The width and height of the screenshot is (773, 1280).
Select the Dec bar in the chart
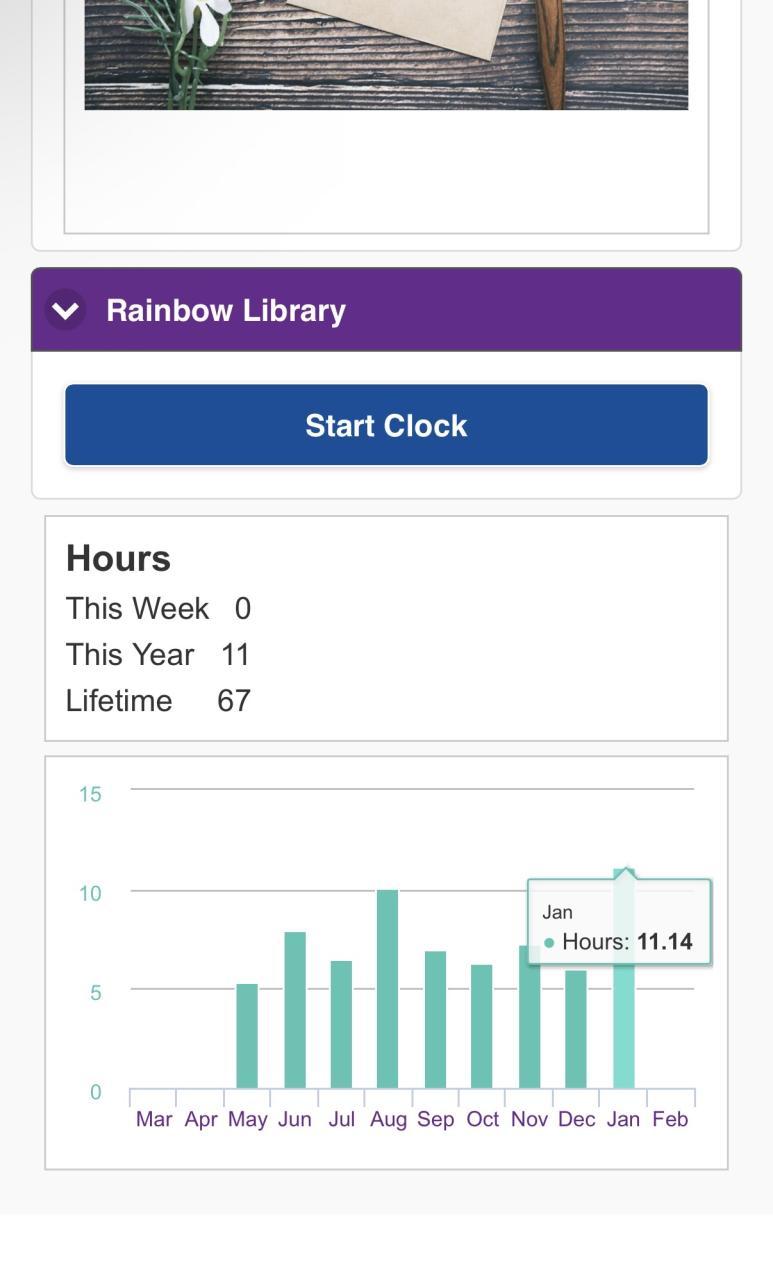coord(576,1029)
